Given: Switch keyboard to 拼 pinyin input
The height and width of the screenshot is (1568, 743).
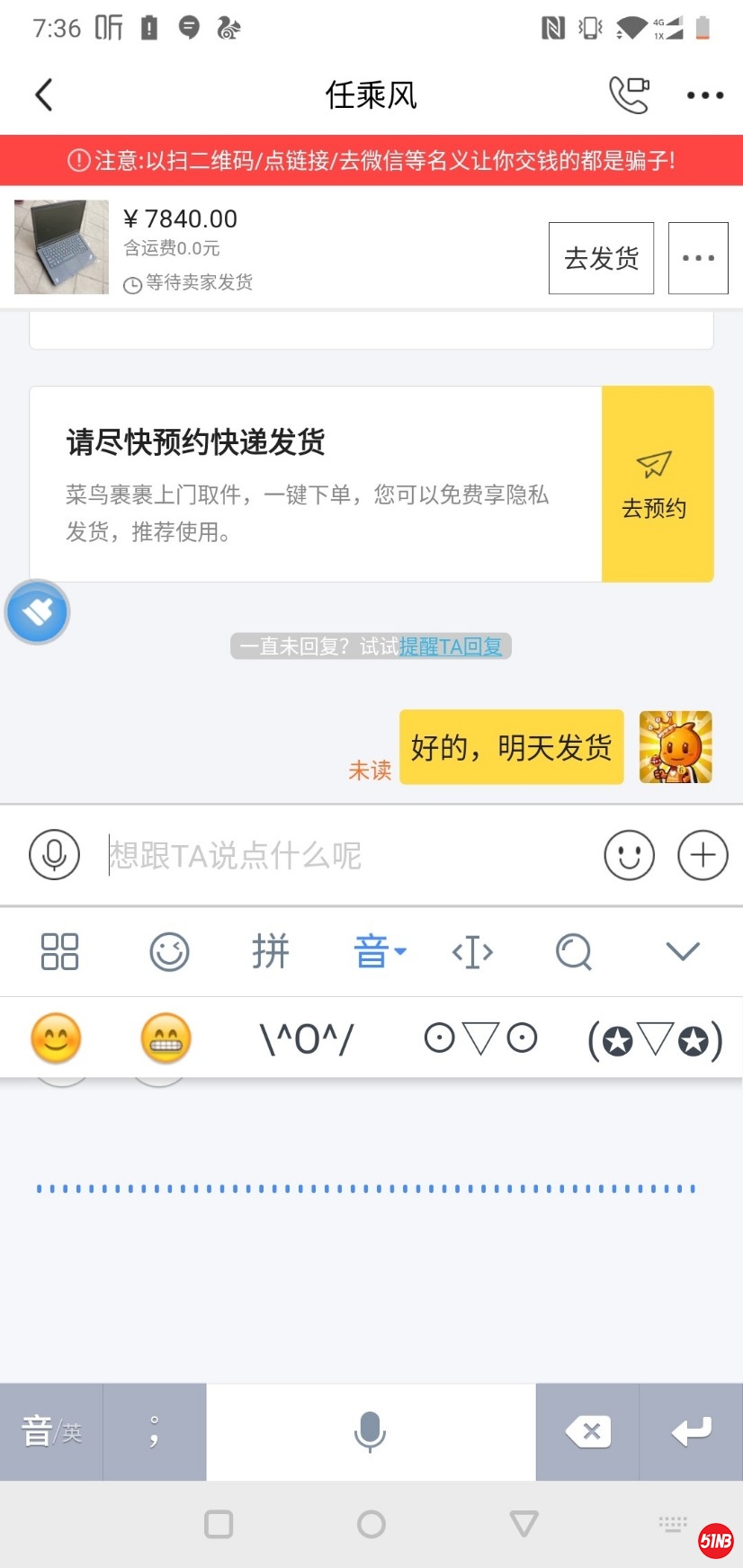Looking at the screenshot, I should click(x=270, y=951).
